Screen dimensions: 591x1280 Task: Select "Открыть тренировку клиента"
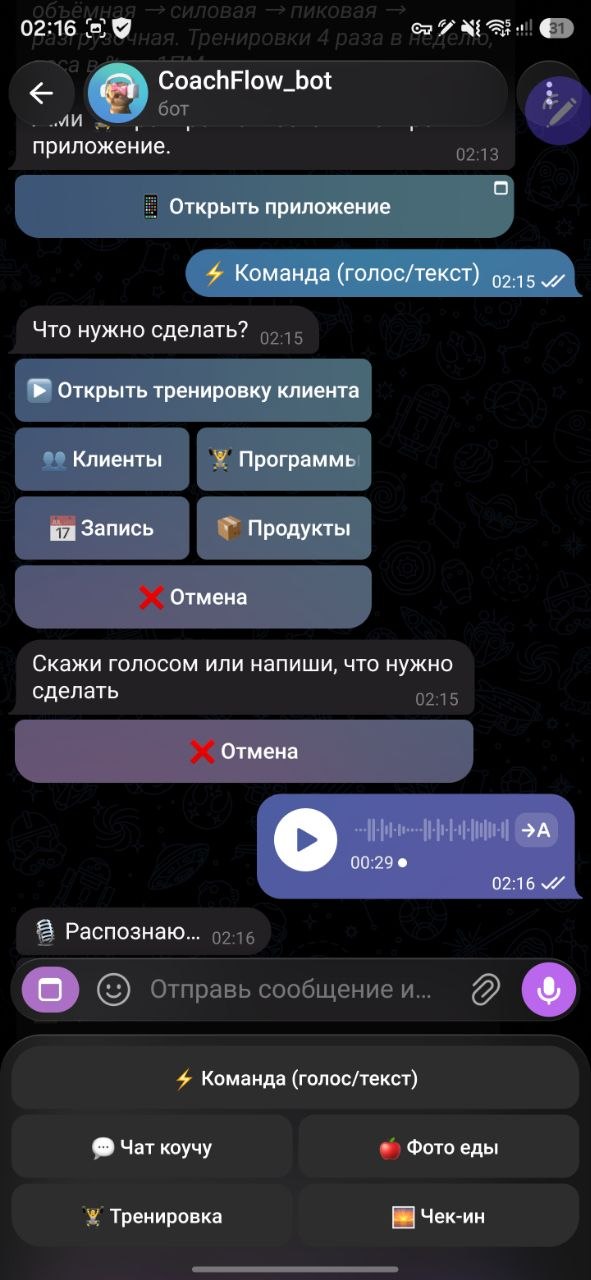click(x=193, y=390)
